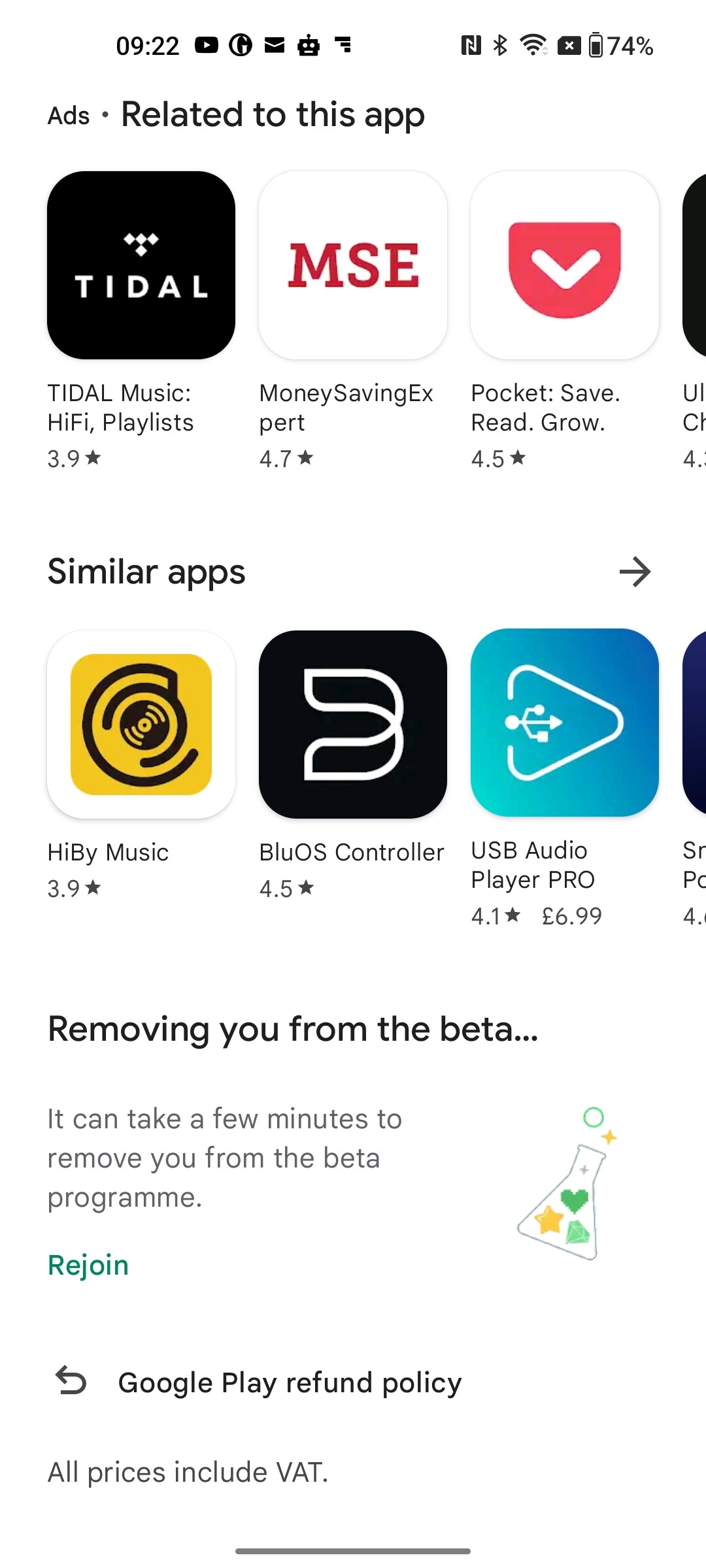Expand the Similar apps arrow
This screenshot has width=706, height=1568.
pyautogui.click(x=635, y=572)
